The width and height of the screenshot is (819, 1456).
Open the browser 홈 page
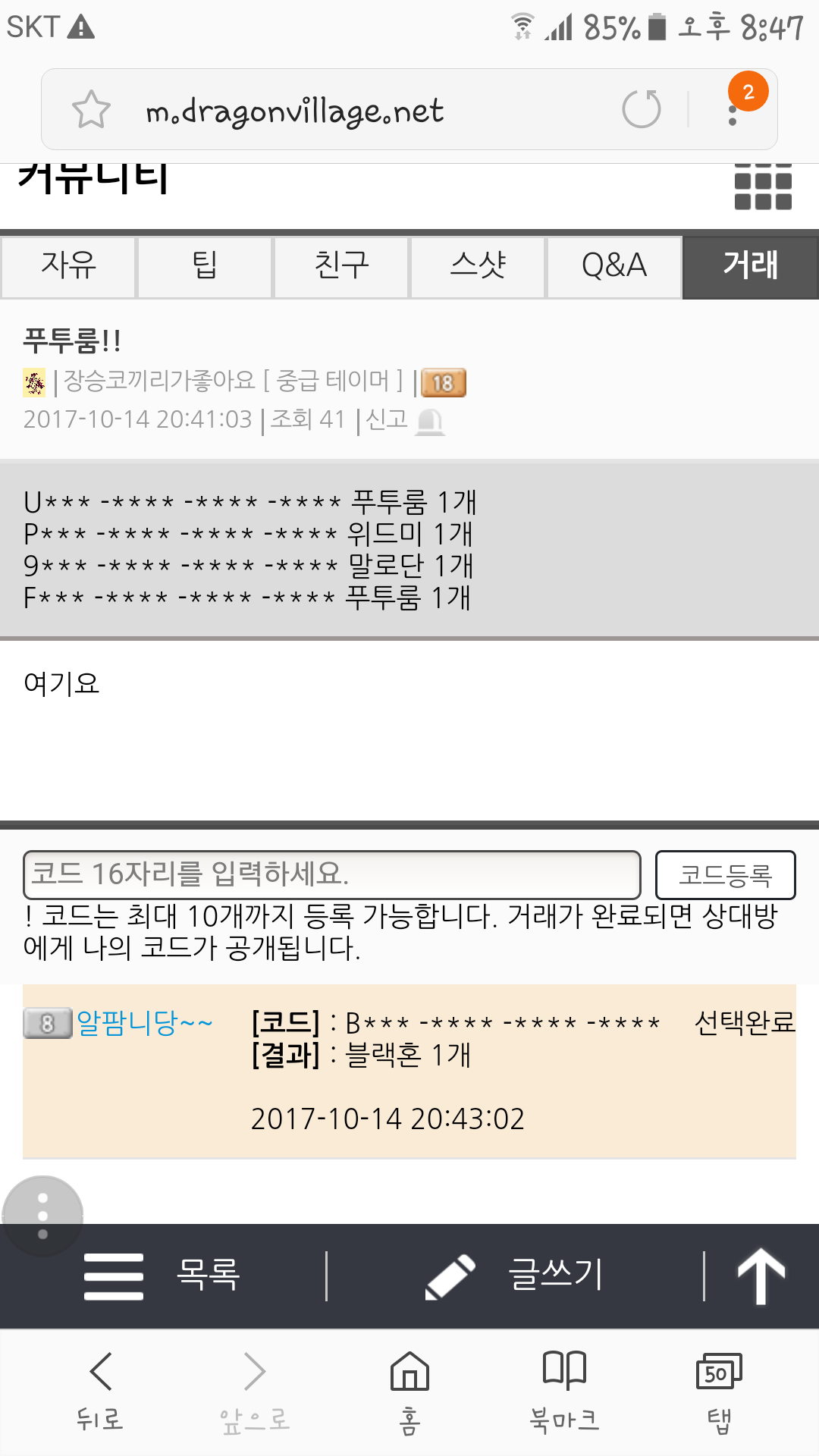(409, 1392)
